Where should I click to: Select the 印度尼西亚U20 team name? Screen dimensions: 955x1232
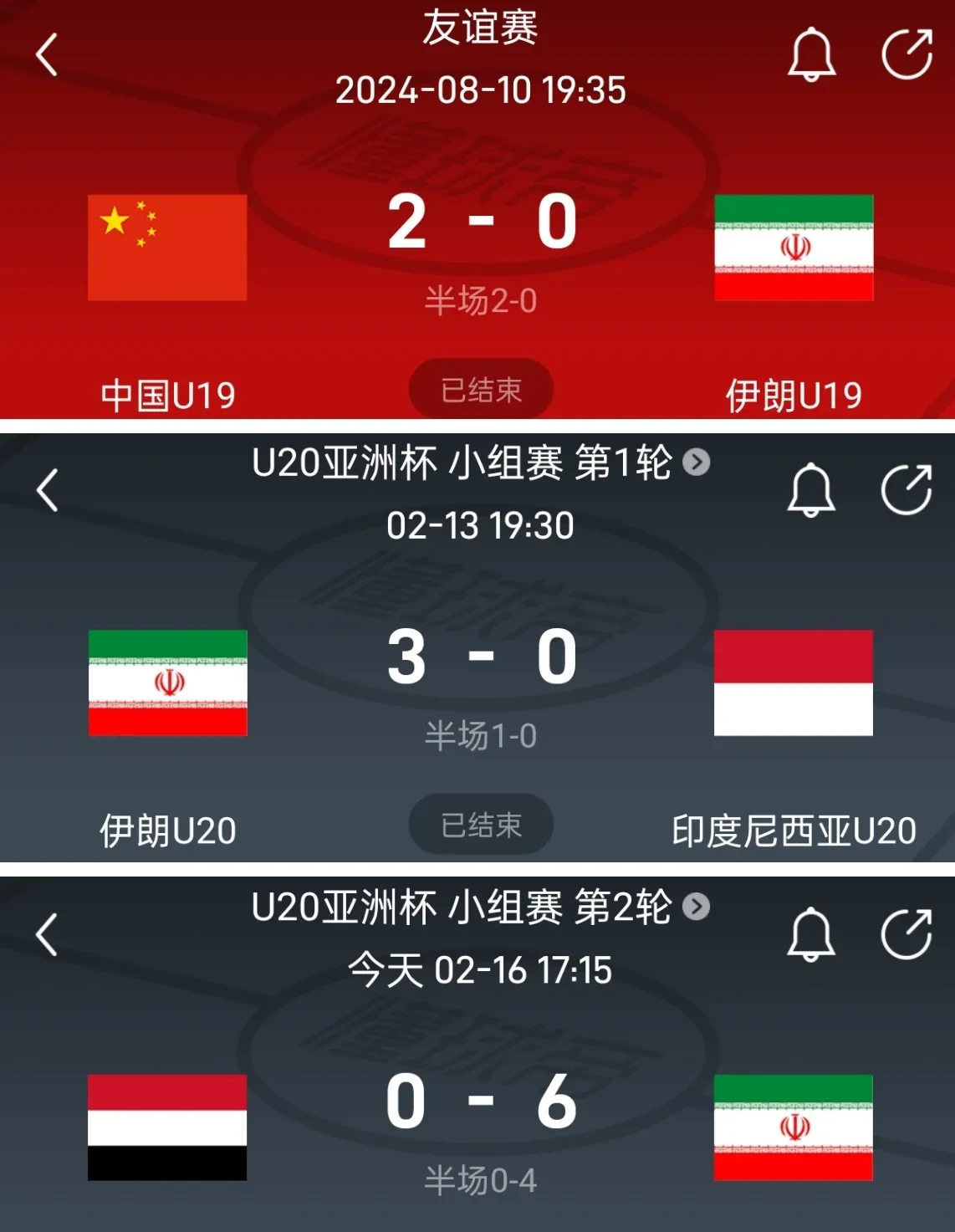[x=794, y=826]
